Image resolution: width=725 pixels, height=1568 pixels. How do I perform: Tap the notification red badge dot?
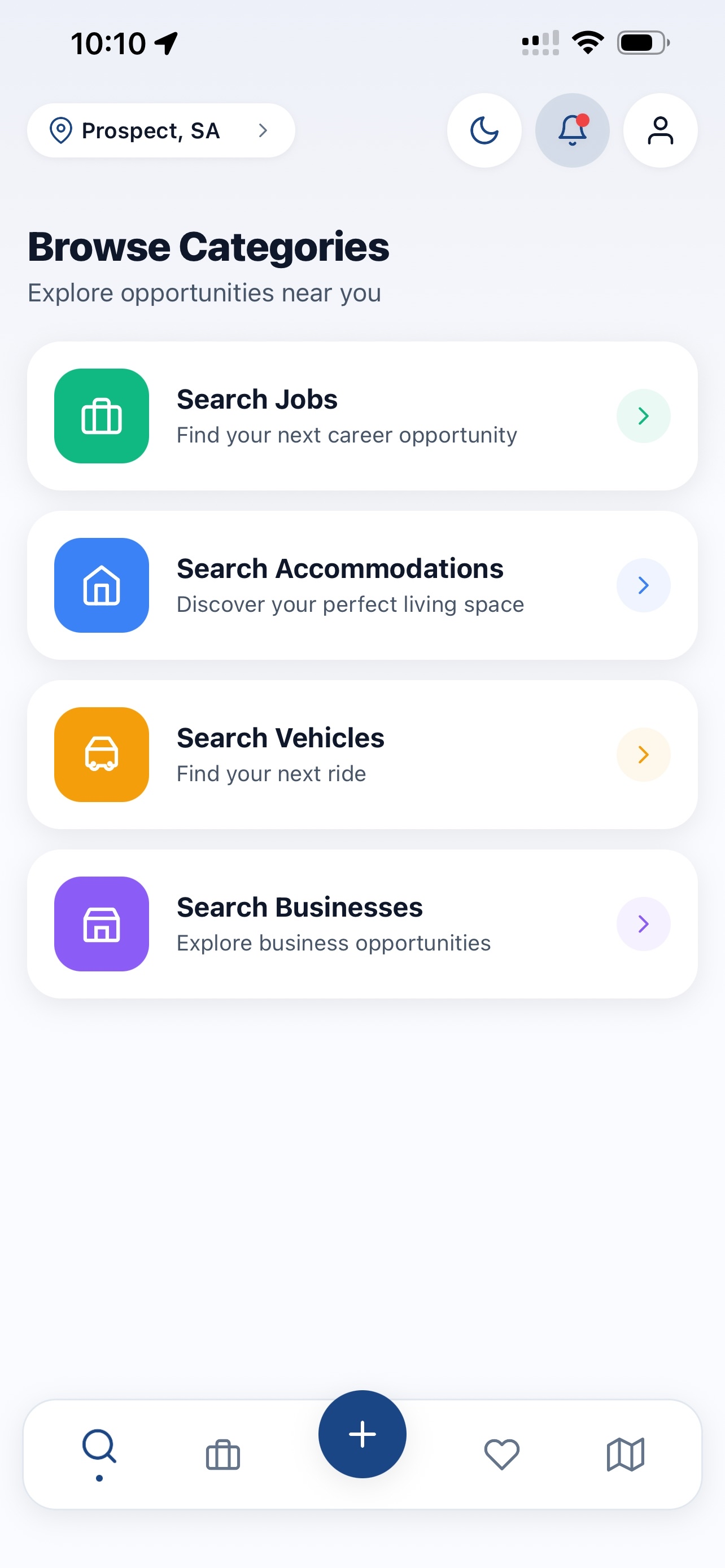tap(583, 119)
